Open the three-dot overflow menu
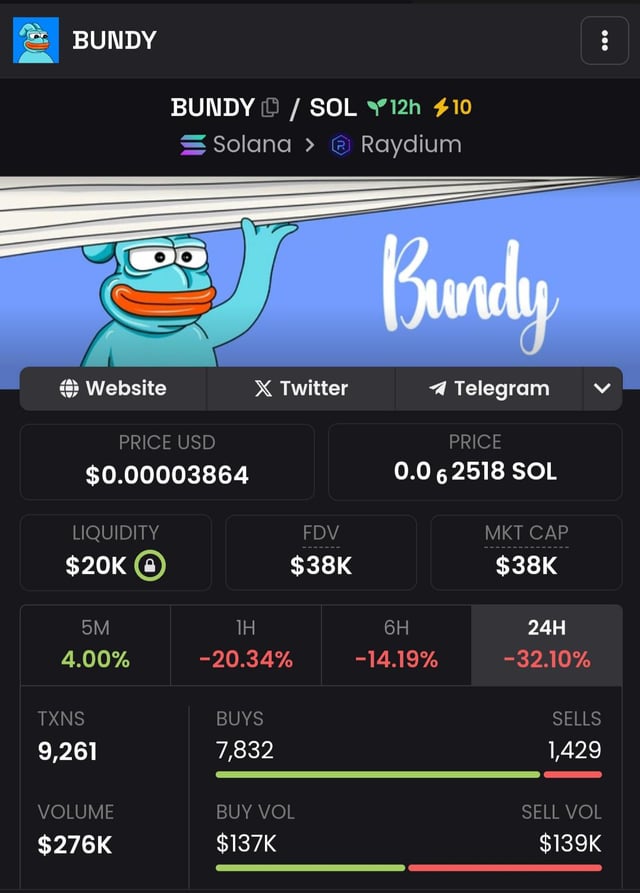Image resolution: width=640 pixels, height=893 pixels. tap(604, 41)
